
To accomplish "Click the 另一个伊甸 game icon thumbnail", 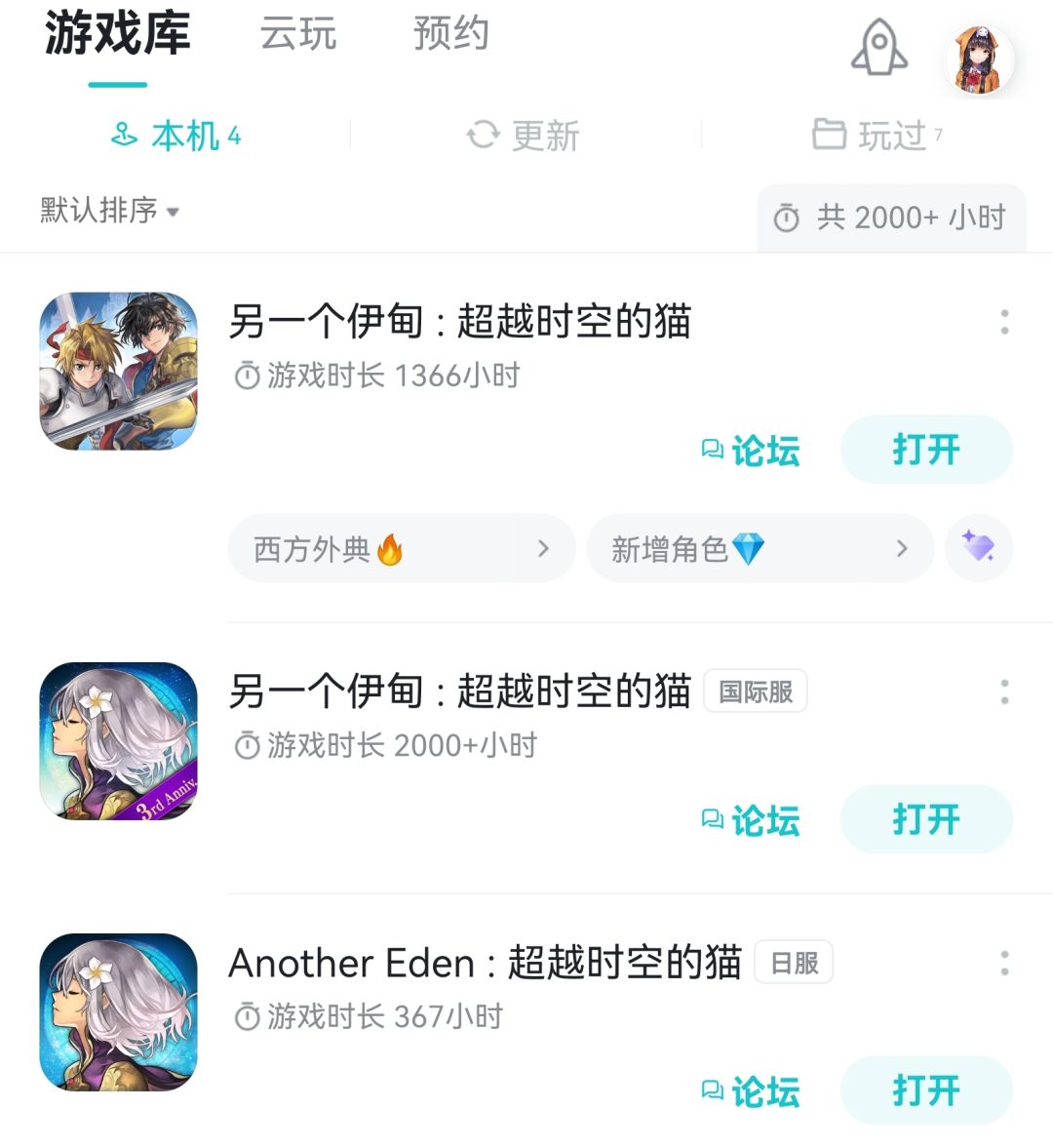I will (x=117, y=369).
